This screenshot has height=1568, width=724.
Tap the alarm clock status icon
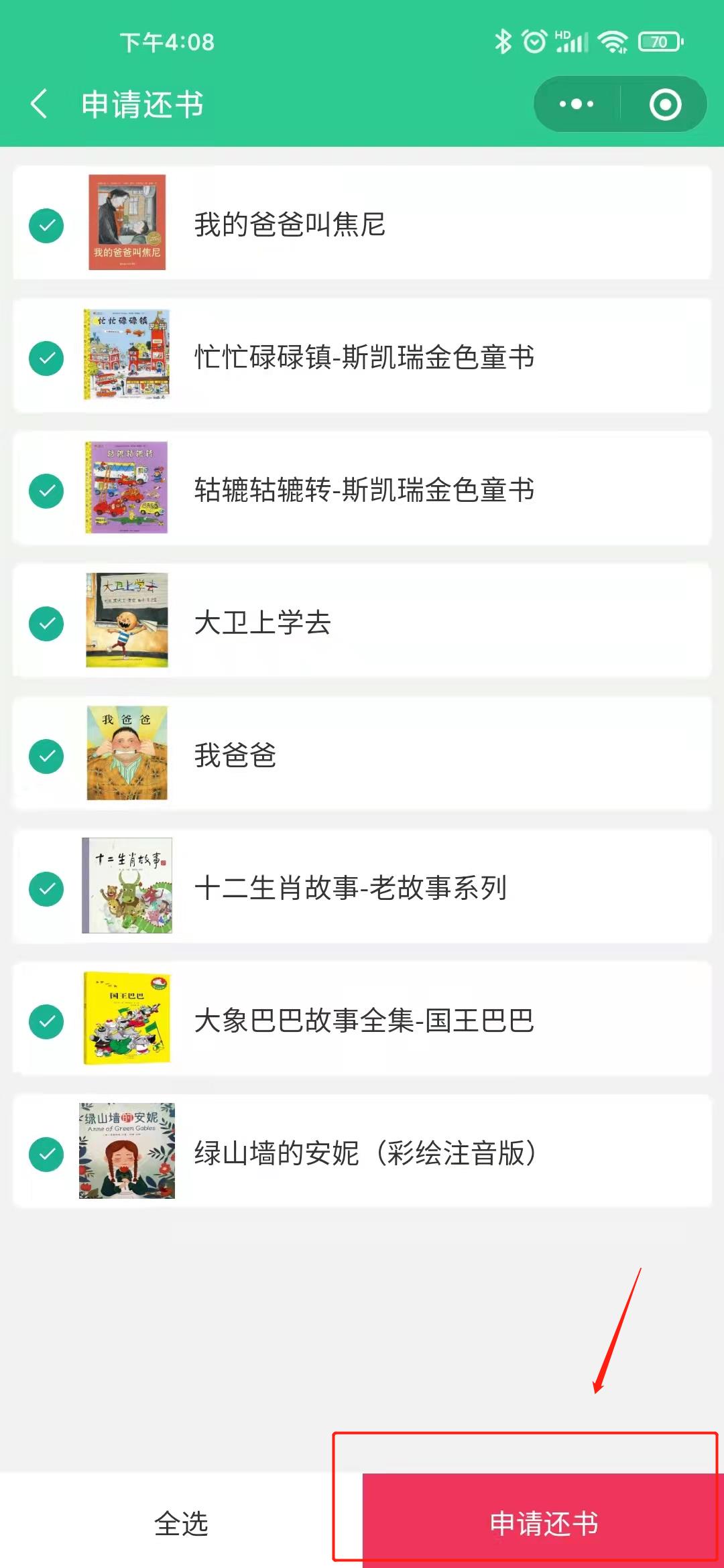pyautogui.click(x=533, y=42)
